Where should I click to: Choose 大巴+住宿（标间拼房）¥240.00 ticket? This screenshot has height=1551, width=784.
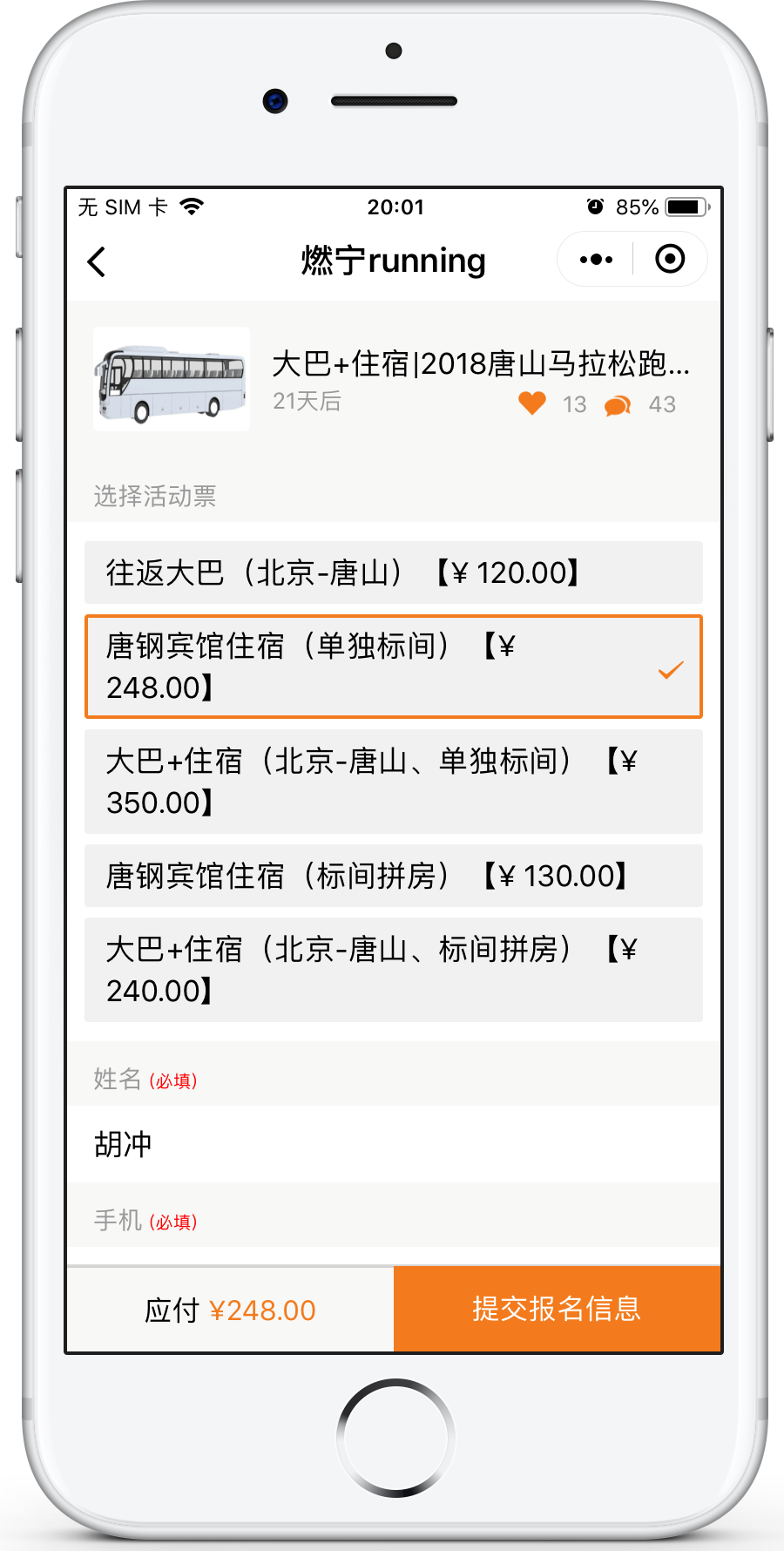pyautogui.click(x=394, y=970)
